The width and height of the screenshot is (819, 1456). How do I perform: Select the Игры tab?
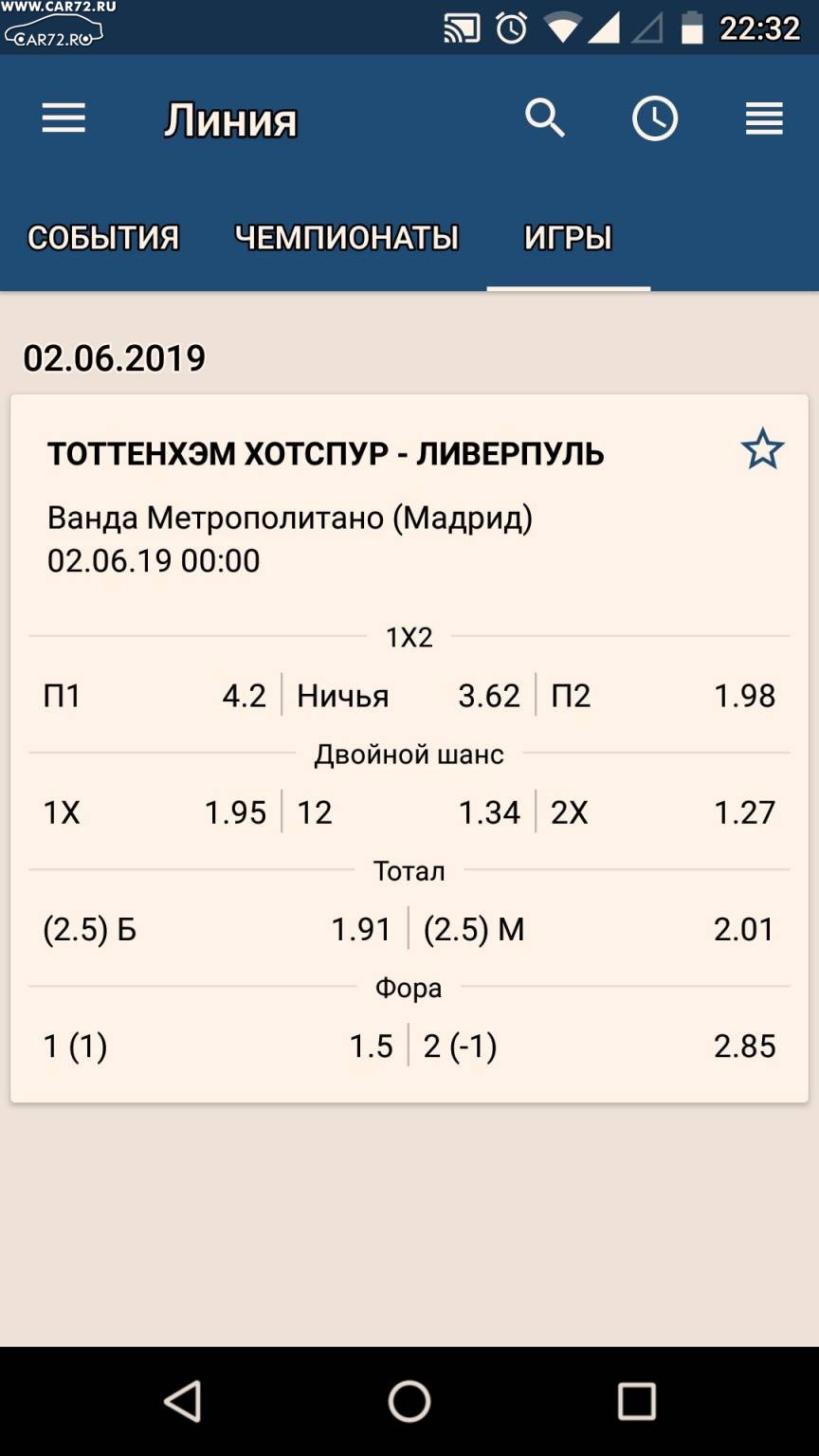pos(568,238)
